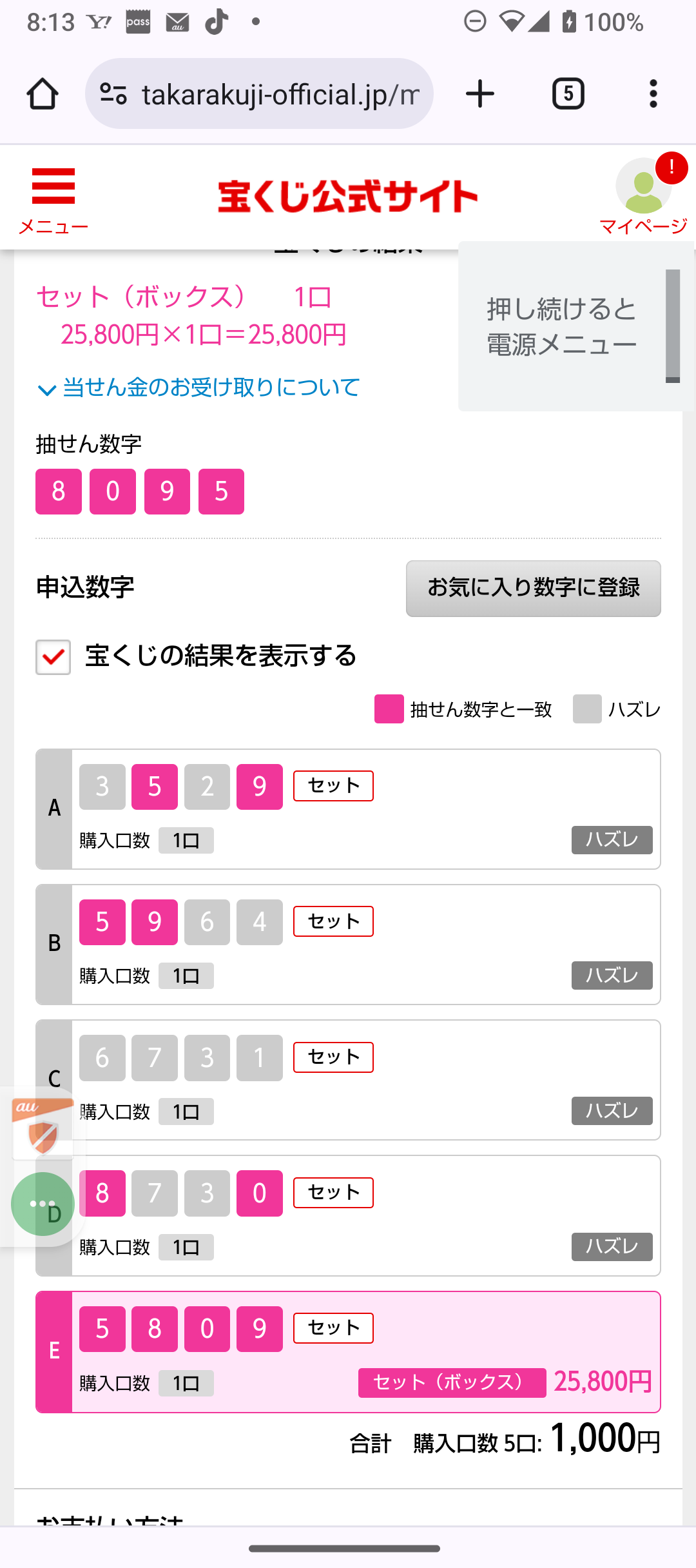Tap the takarakuji-official.jp address bar
The image size is (696, 1568).
(x=259, y=94)
